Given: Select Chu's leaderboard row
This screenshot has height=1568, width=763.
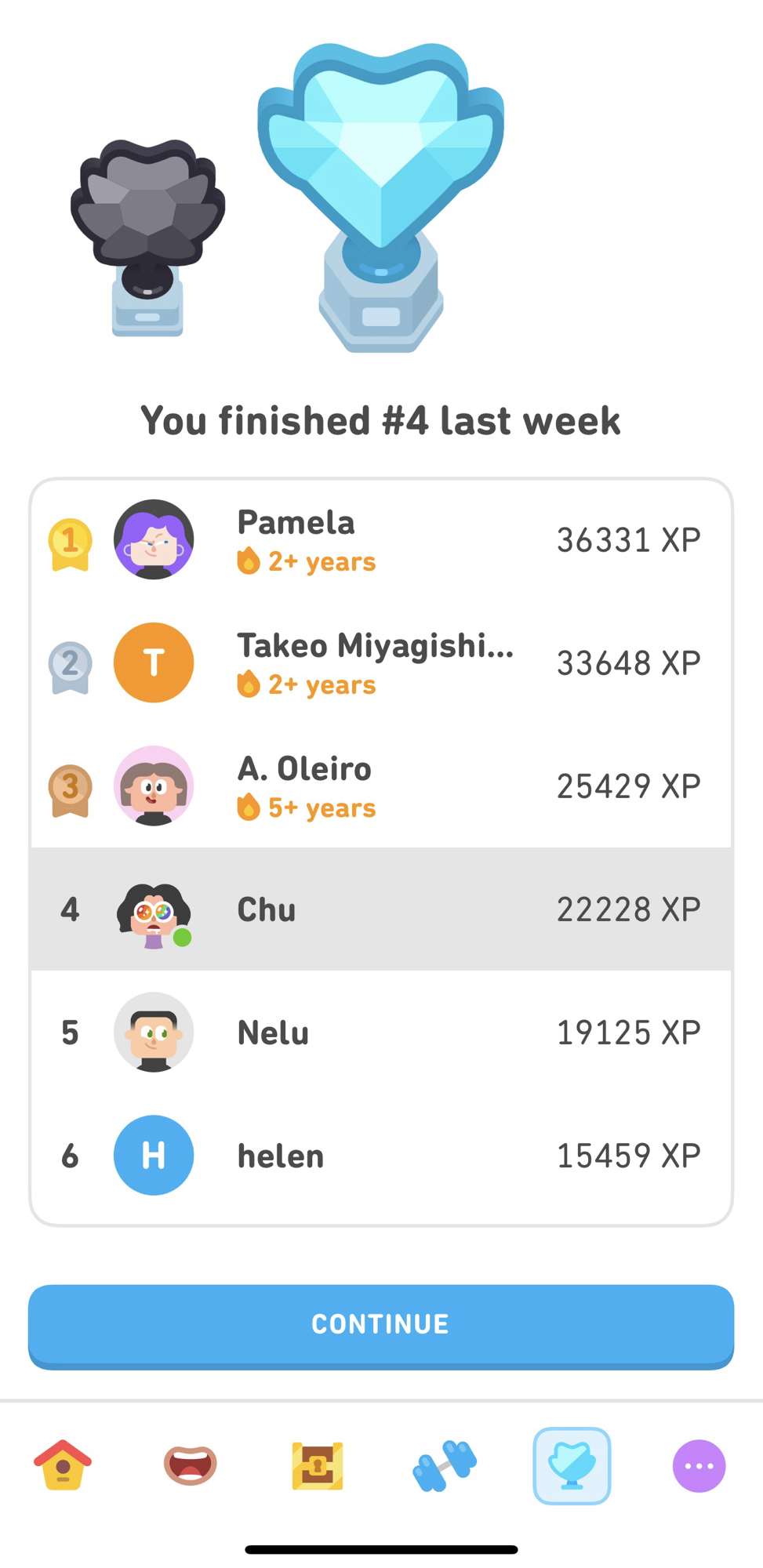Looking at the screenshot, I should click(381, 909).
